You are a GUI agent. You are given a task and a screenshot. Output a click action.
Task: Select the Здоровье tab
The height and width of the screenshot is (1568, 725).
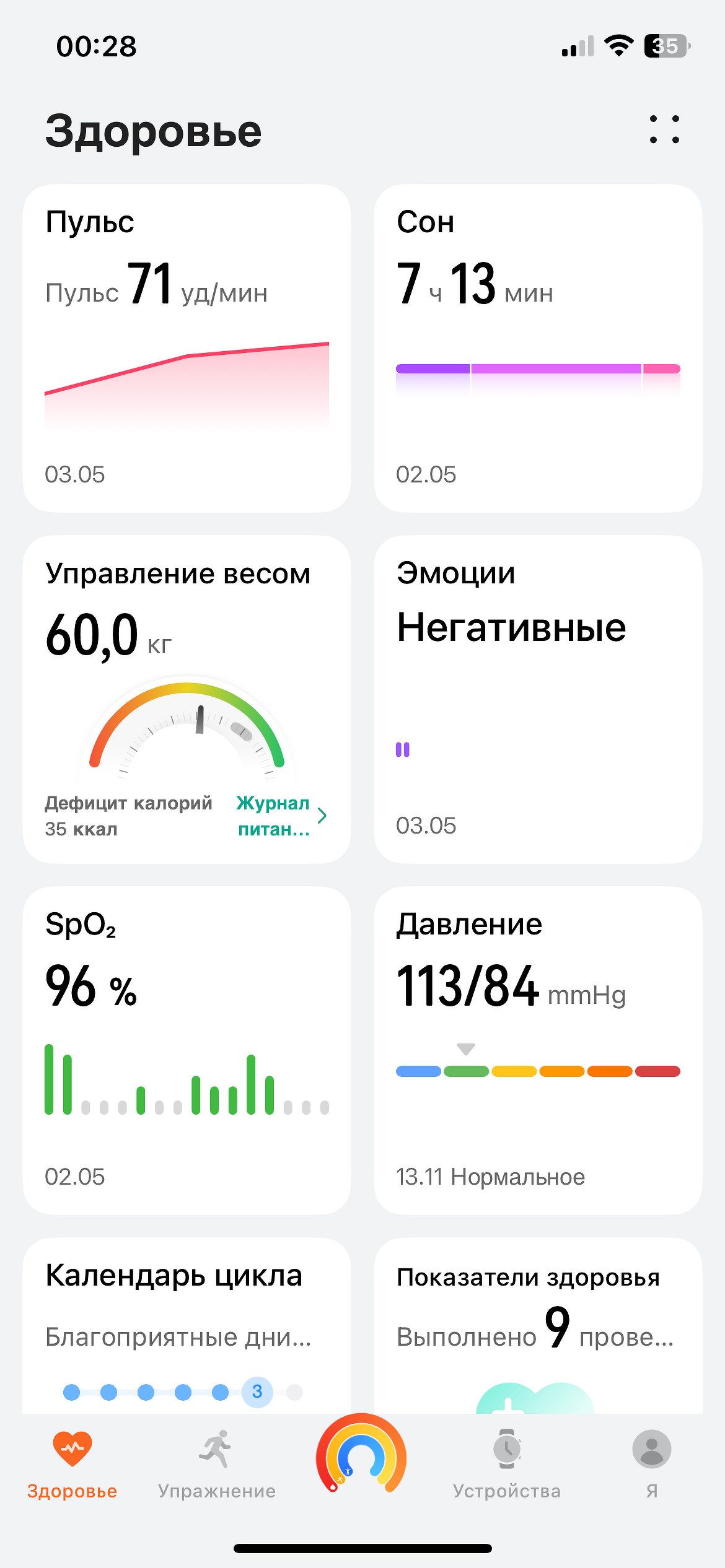tap(72, 1464)
